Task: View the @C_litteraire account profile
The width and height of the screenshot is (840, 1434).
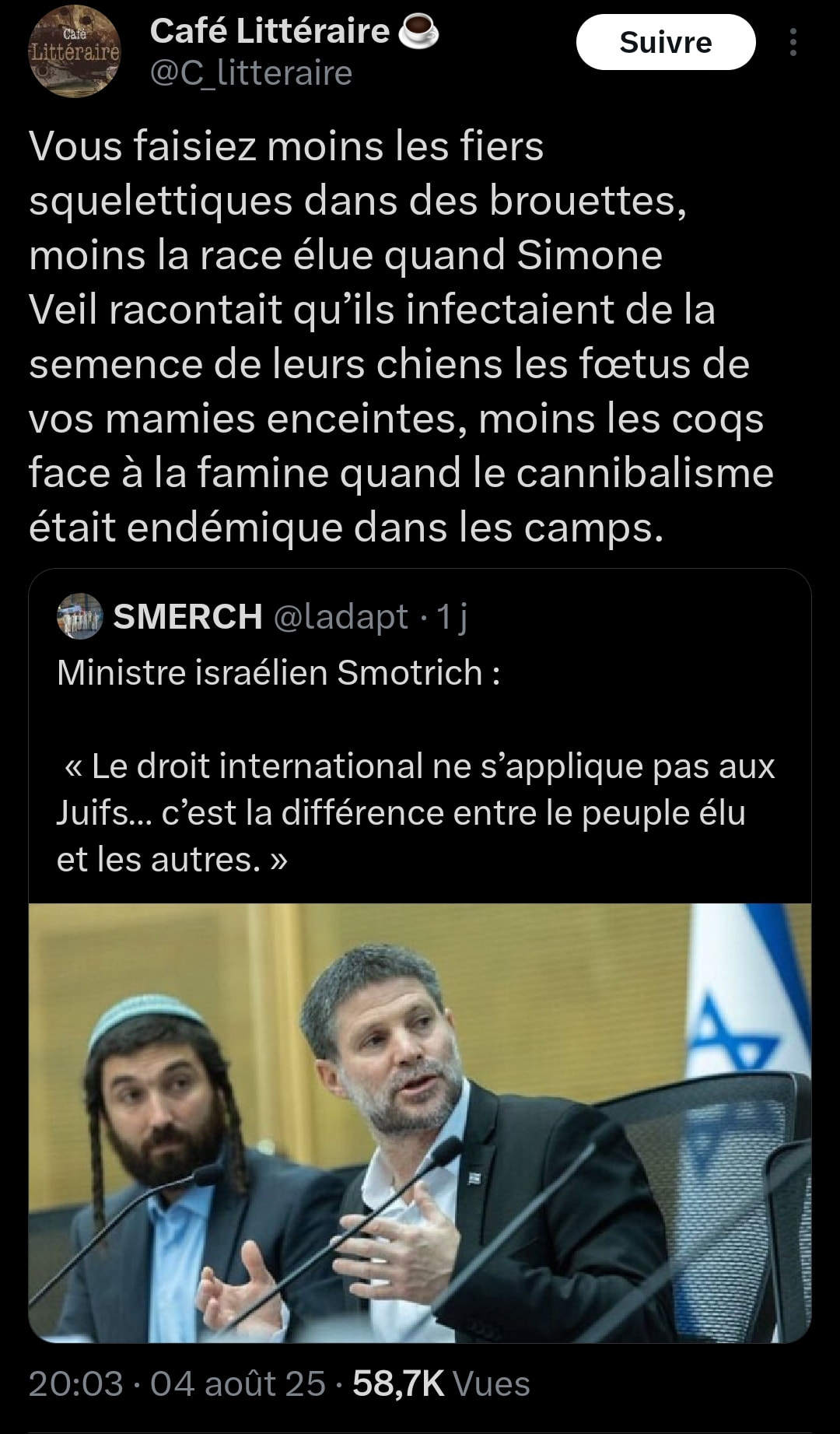Action: pyautogui.click(x=250, y=73)
